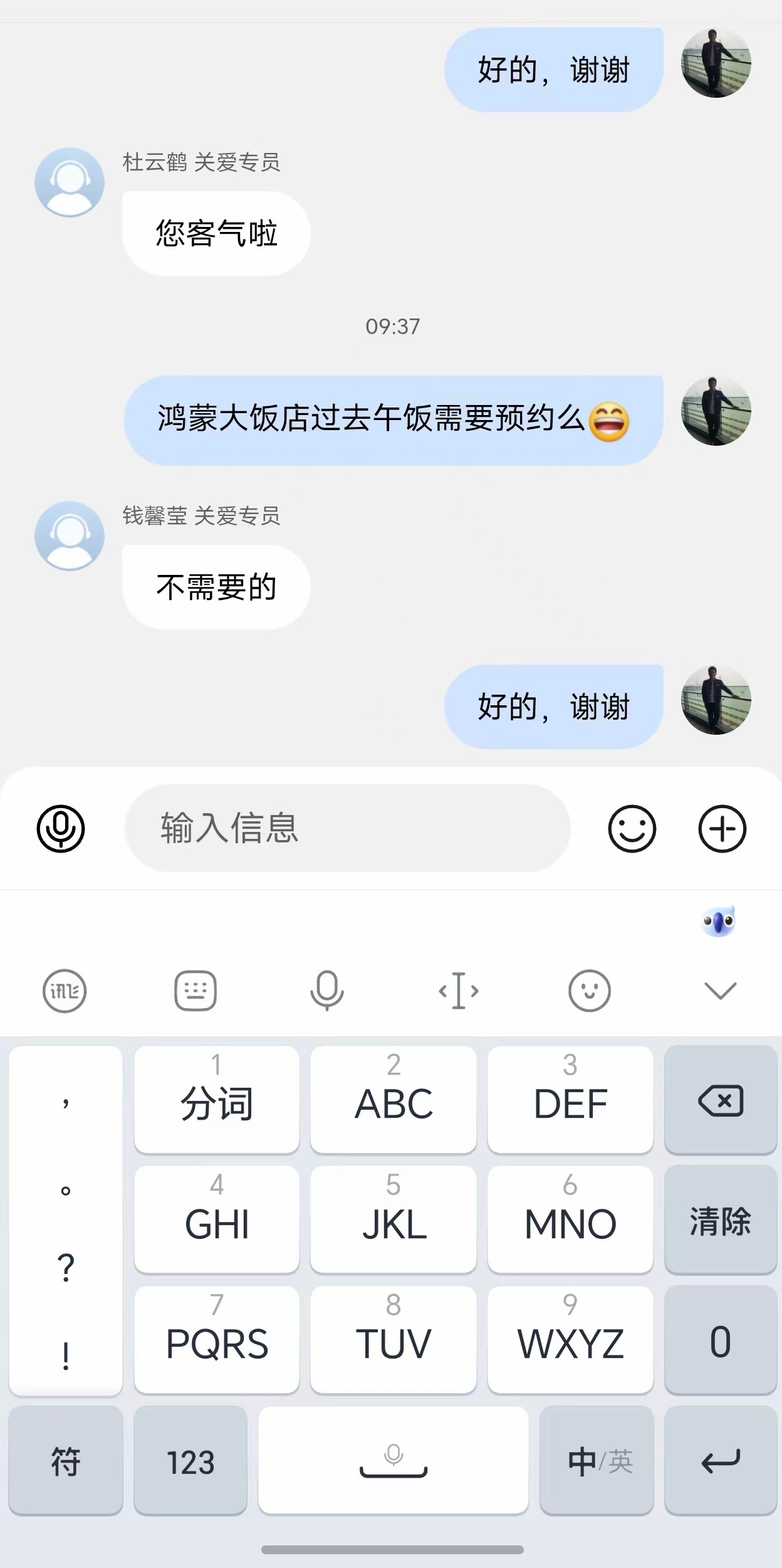Tap 杜云鹤's avatar in the chat

tap(70, 183)
